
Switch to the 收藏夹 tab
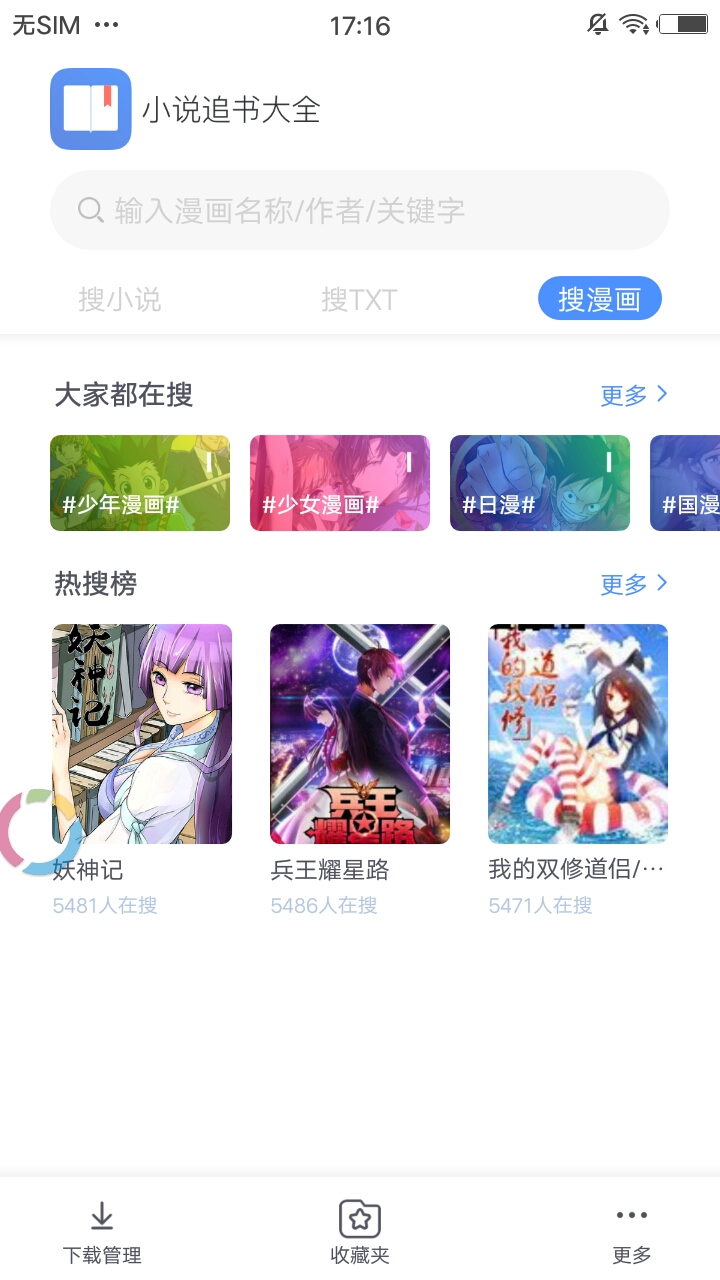pyautogui.click(x=360, y=1228)
